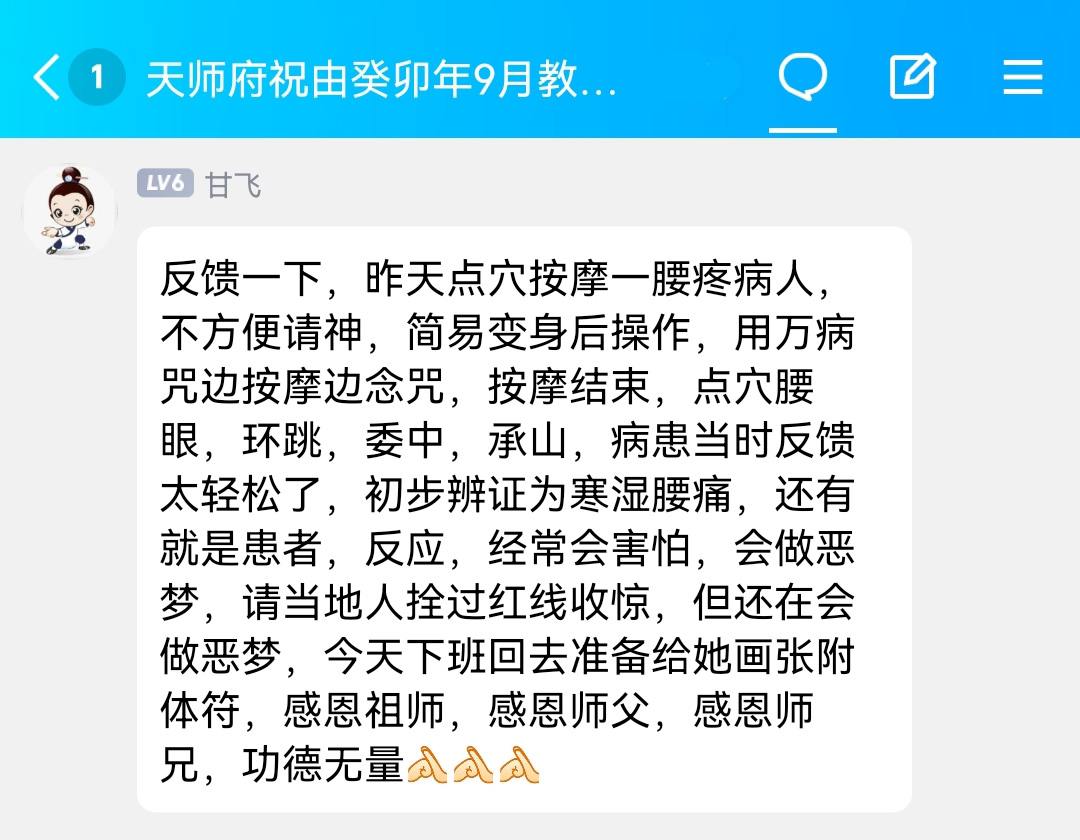Screen dimensions: 1080x840
Task: Open 甘飞's profile avatar
Action: 70,212
